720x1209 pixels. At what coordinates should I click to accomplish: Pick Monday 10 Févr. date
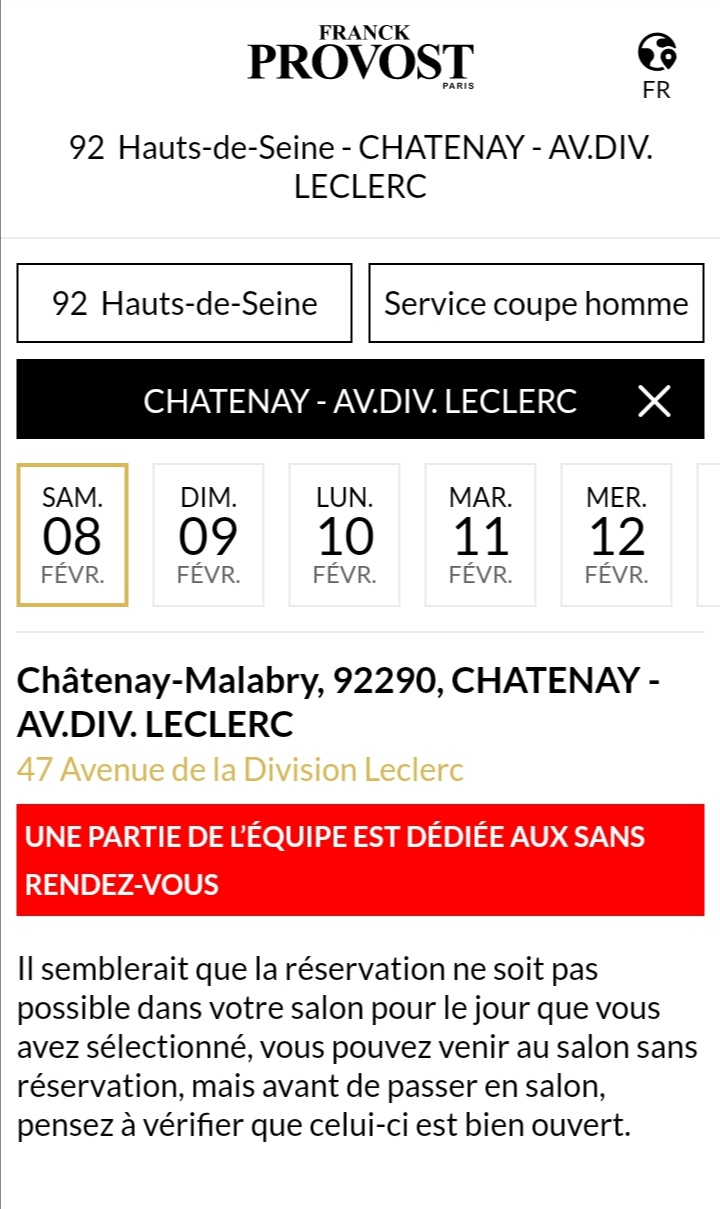point(344,535)
